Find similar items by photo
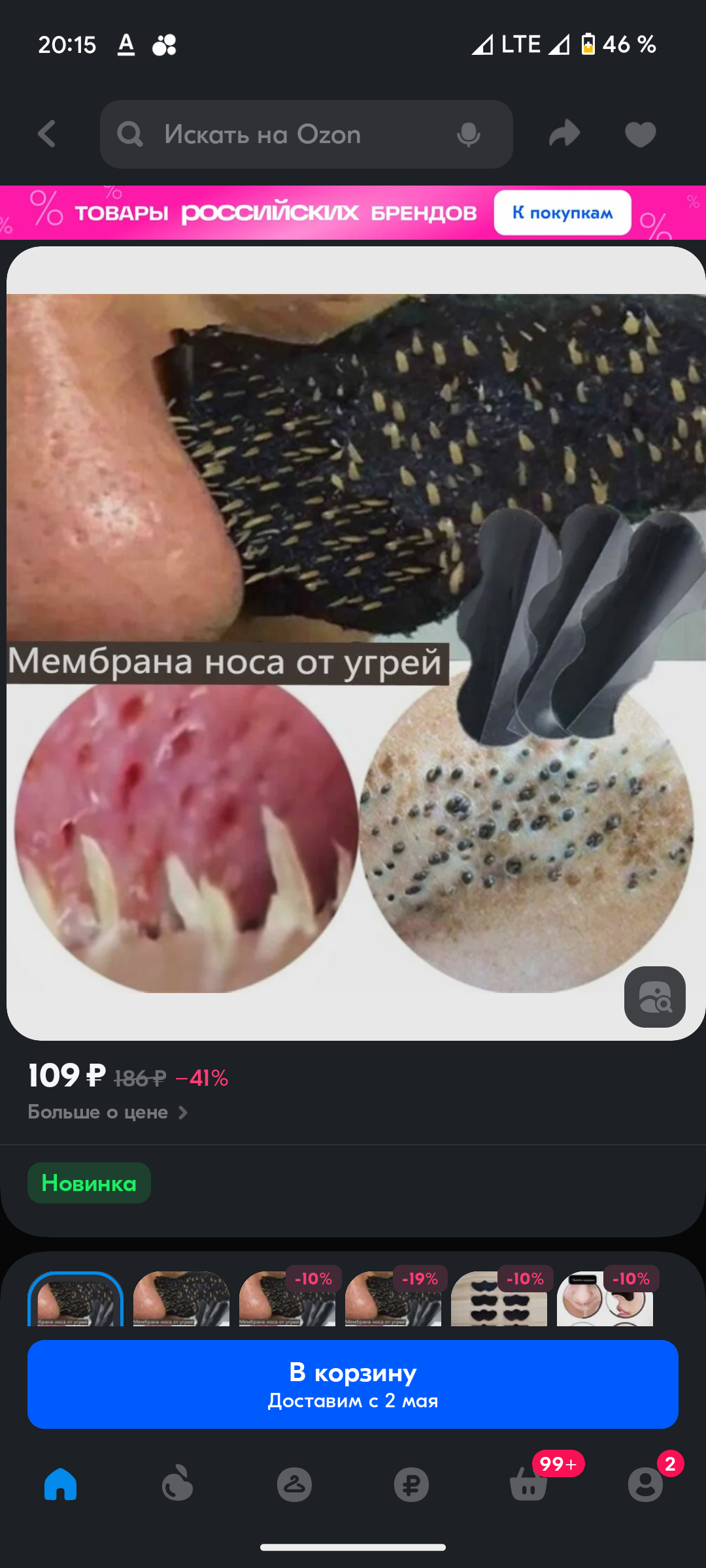 tap(654, 997)
